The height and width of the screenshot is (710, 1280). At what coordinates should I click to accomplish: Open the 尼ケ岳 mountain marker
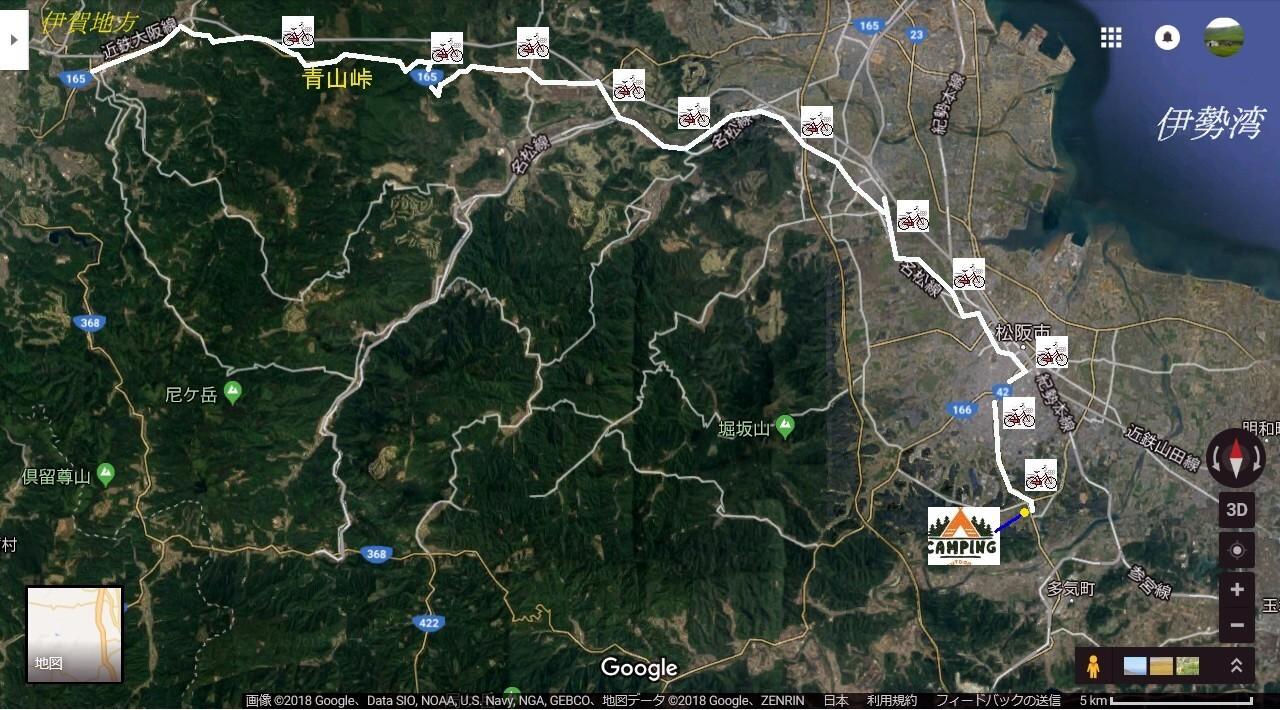click(232, 391)
